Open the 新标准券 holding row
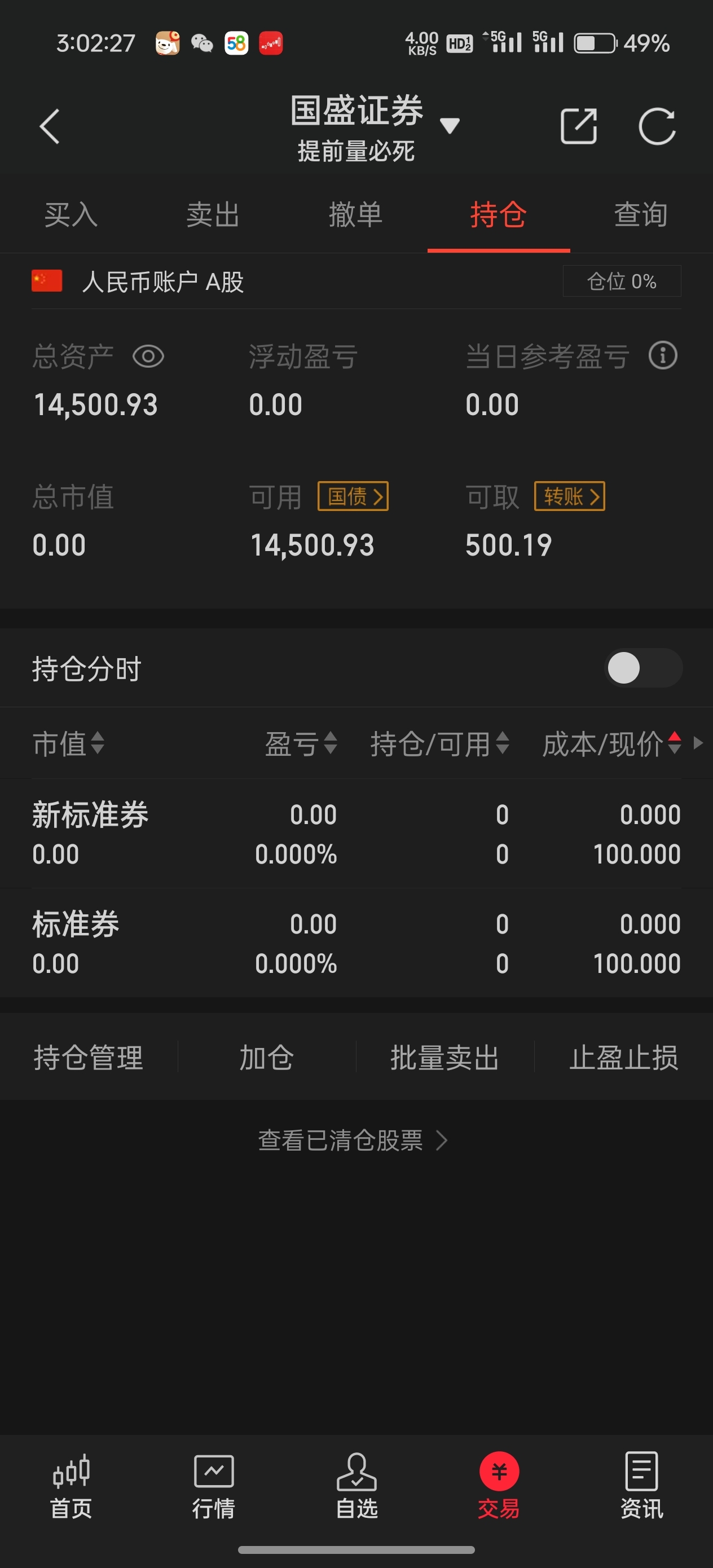The height and width of the screenshot is (1568, 713). (x=356, y=834)
